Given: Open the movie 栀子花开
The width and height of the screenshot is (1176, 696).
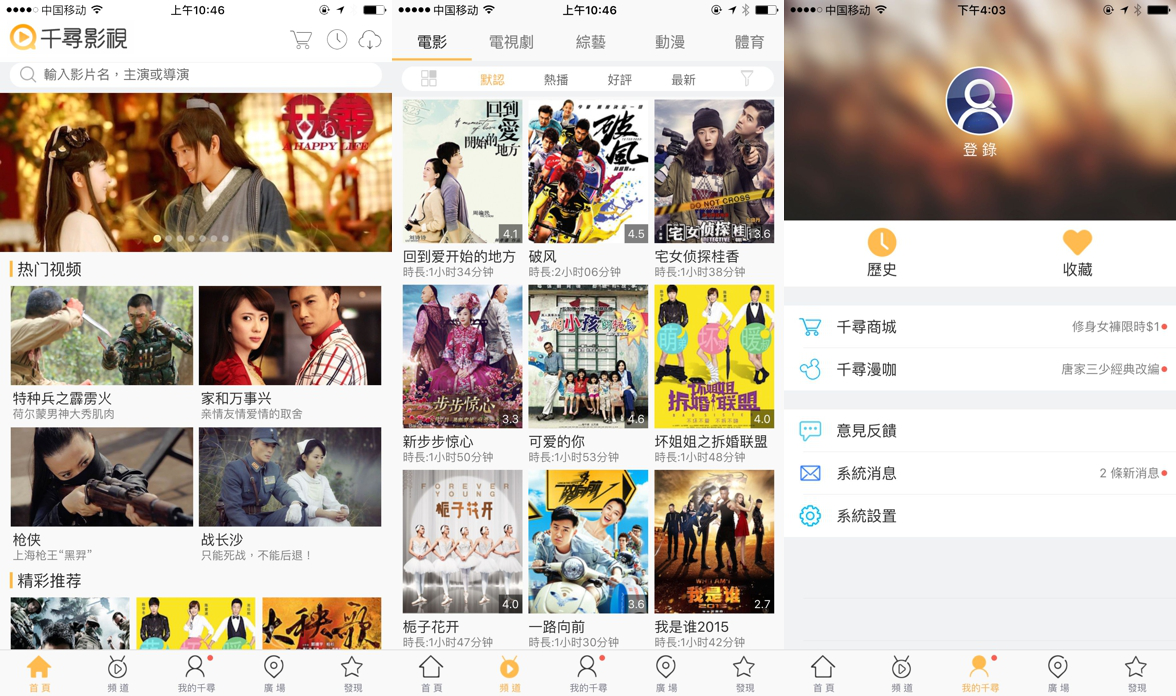Looking at the screenshot, I should point(462,541).
